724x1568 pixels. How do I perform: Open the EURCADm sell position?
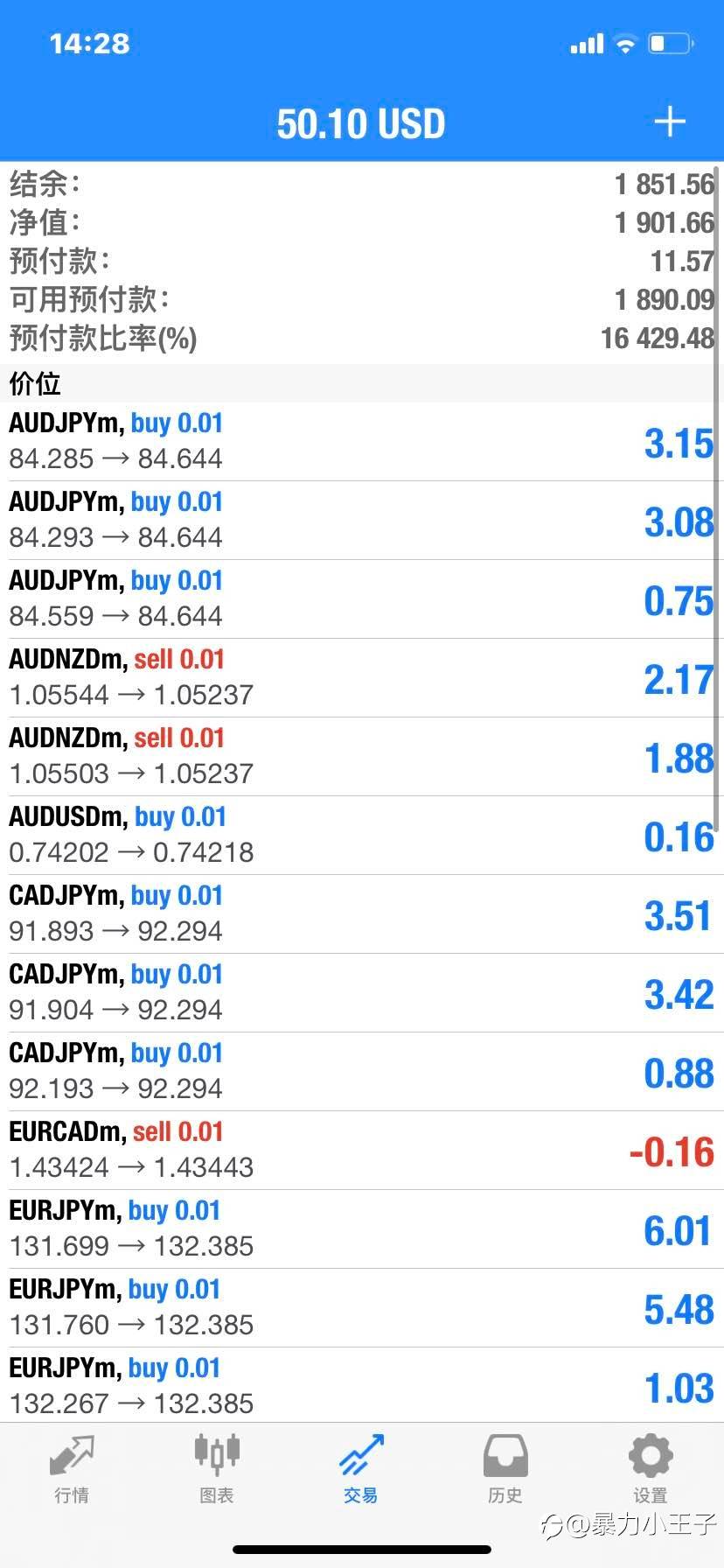coord(362,1151)
